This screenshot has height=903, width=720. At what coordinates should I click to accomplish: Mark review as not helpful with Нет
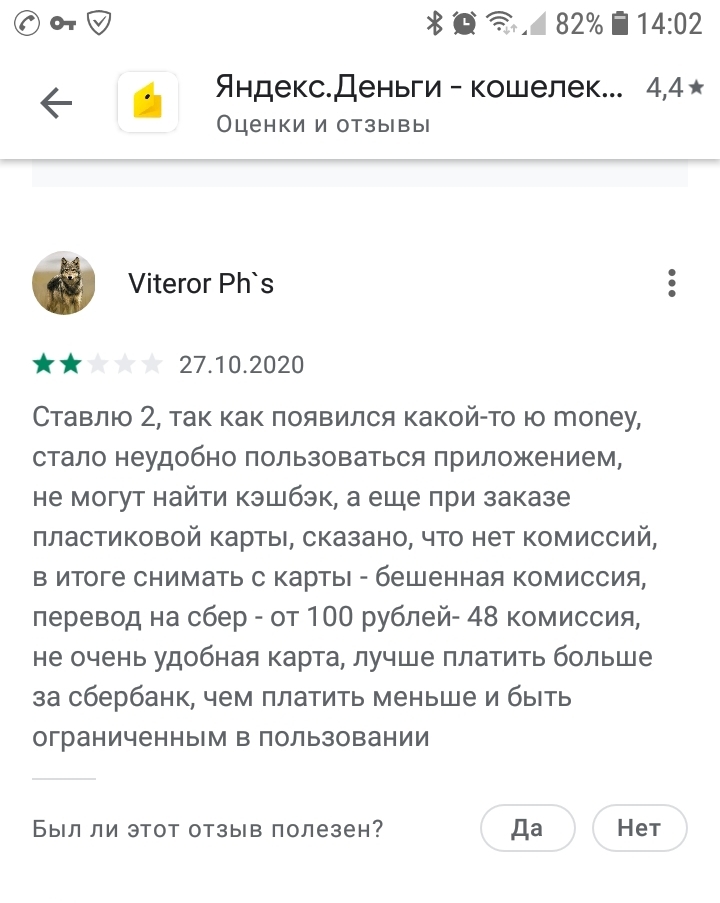639,828
